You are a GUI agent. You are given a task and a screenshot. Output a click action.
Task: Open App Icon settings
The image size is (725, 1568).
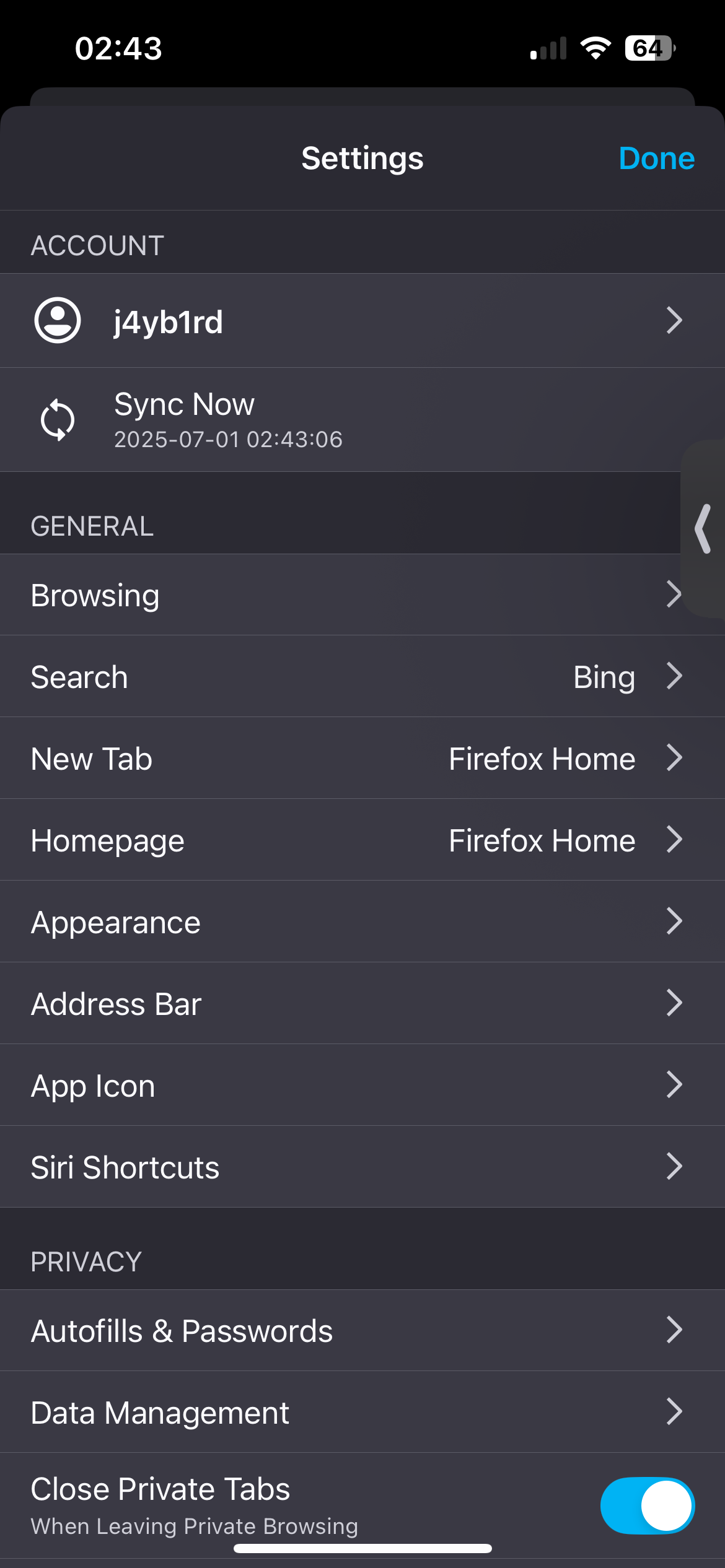click(x=362, y=1085)
